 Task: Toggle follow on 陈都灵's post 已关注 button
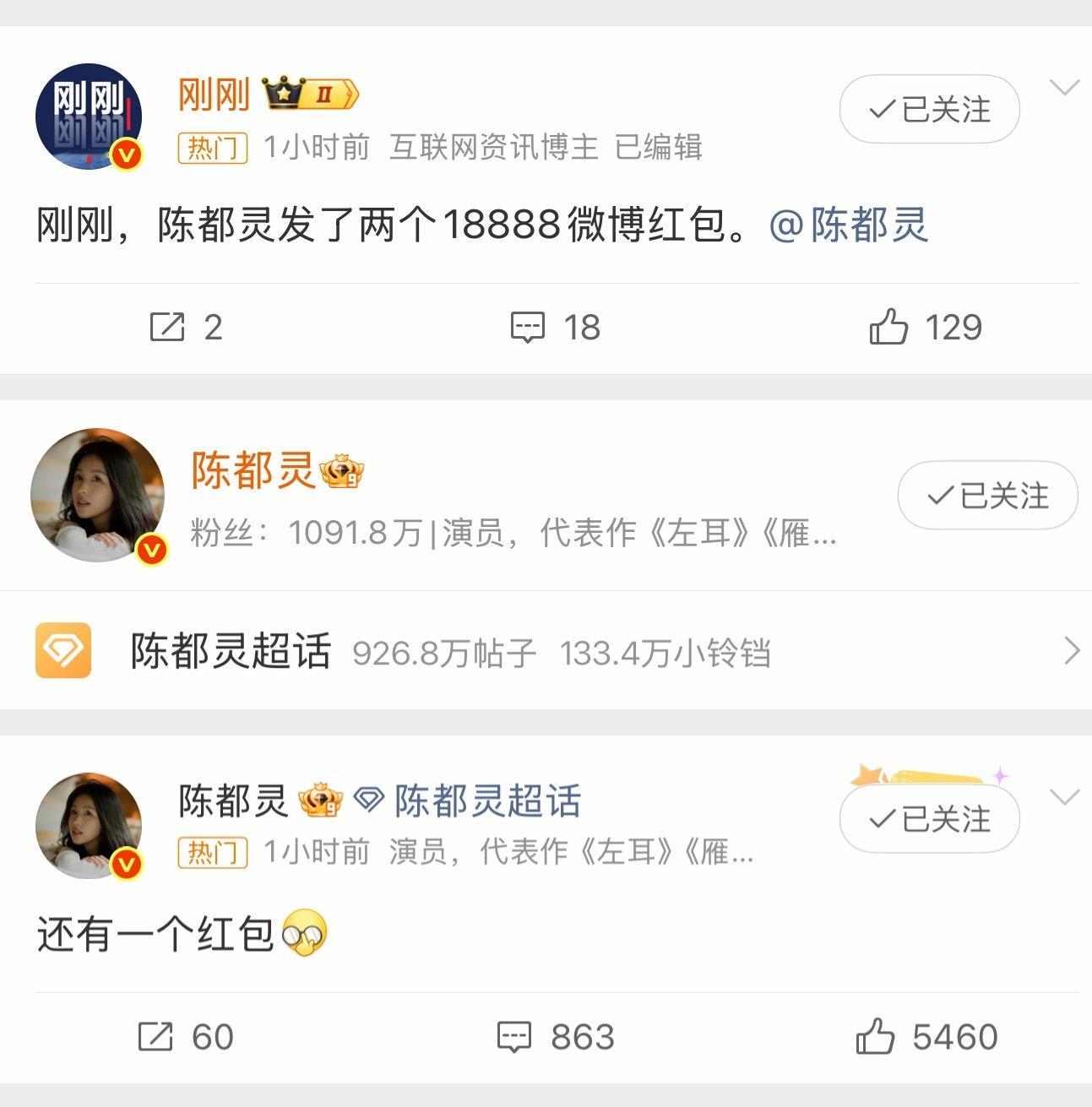(x=928, y=818)
